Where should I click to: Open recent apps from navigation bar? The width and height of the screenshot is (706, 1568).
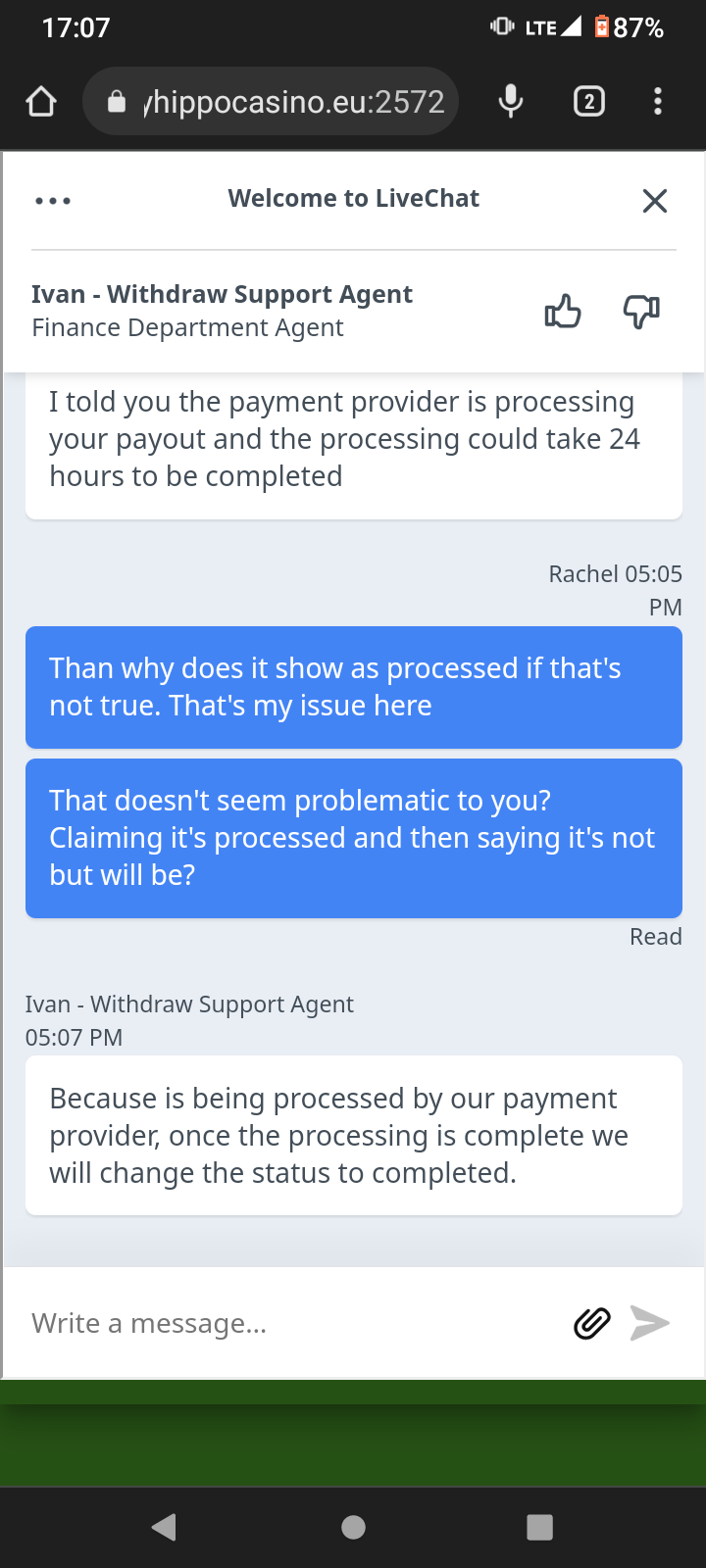539,1527
